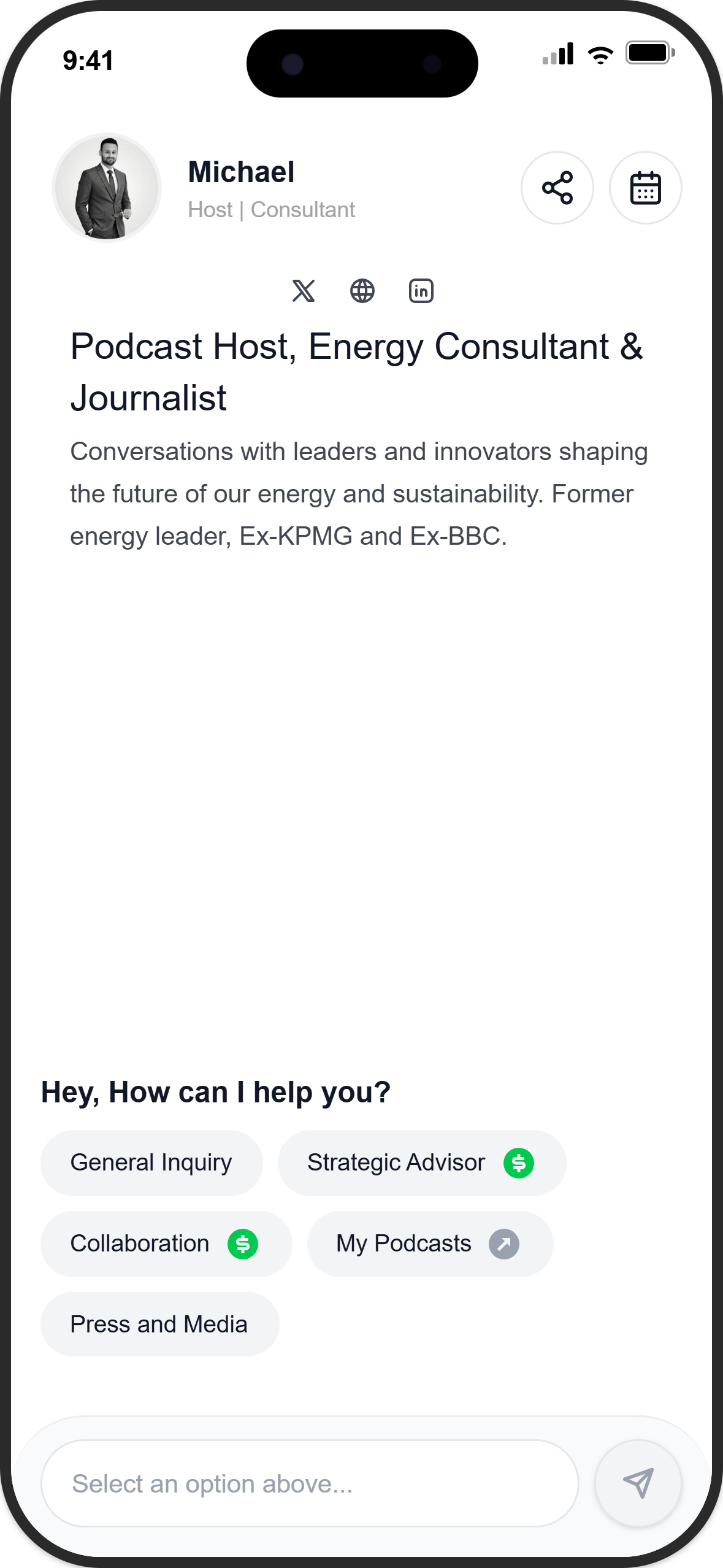Open My Podcasts link
This screenshot has width=723, height=1568.
pos(429,1243)
